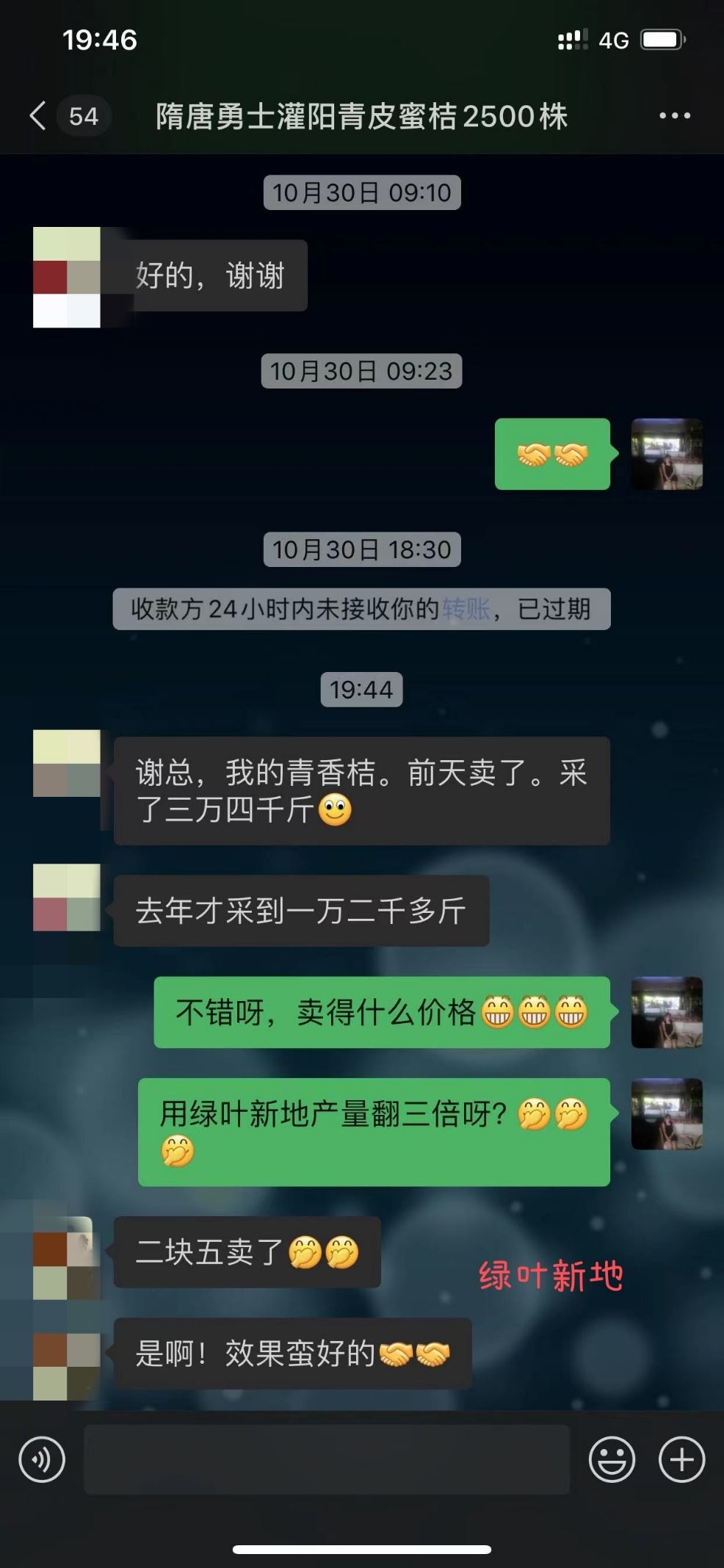This screenshot has width=724, height=1568.
Task: Switch to voice message input
Action: click(42, 1459)
